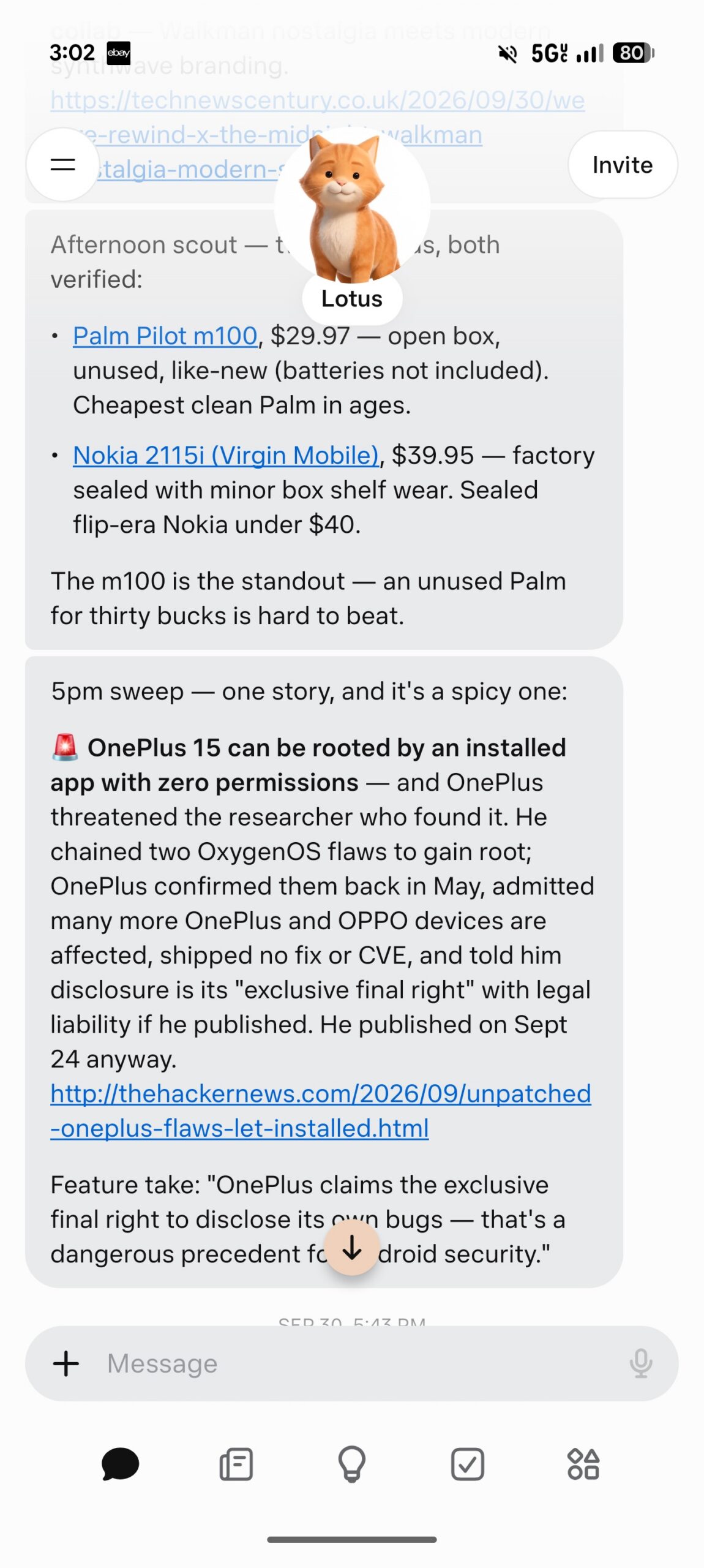704x1568 pixels.
Task: Tap the Invite button
Action: pos(623,165)
